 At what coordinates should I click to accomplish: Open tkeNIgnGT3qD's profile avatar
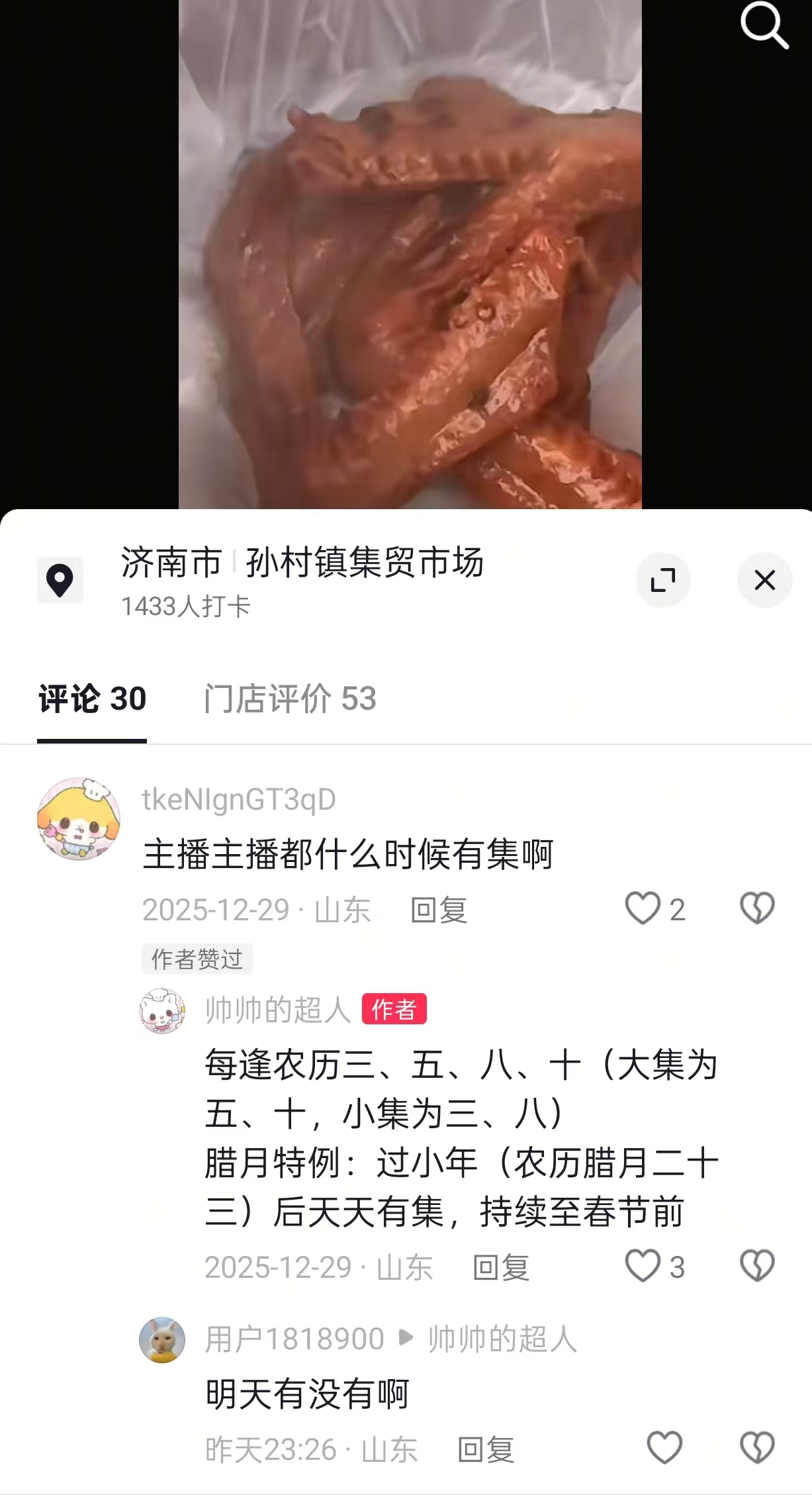[79, 819]
